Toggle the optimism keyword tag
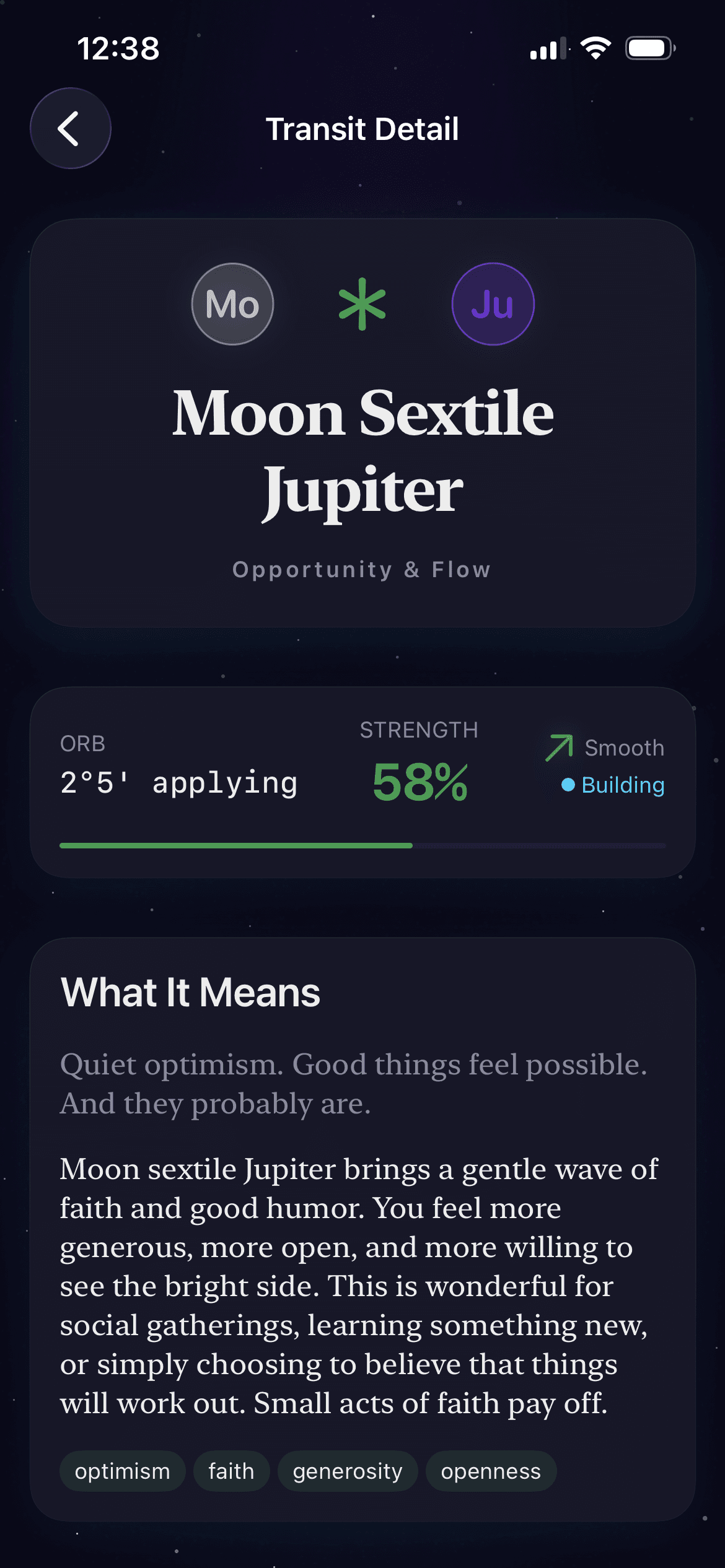The width and height of the screenshot is (725, 1568). coord(122,1471)
